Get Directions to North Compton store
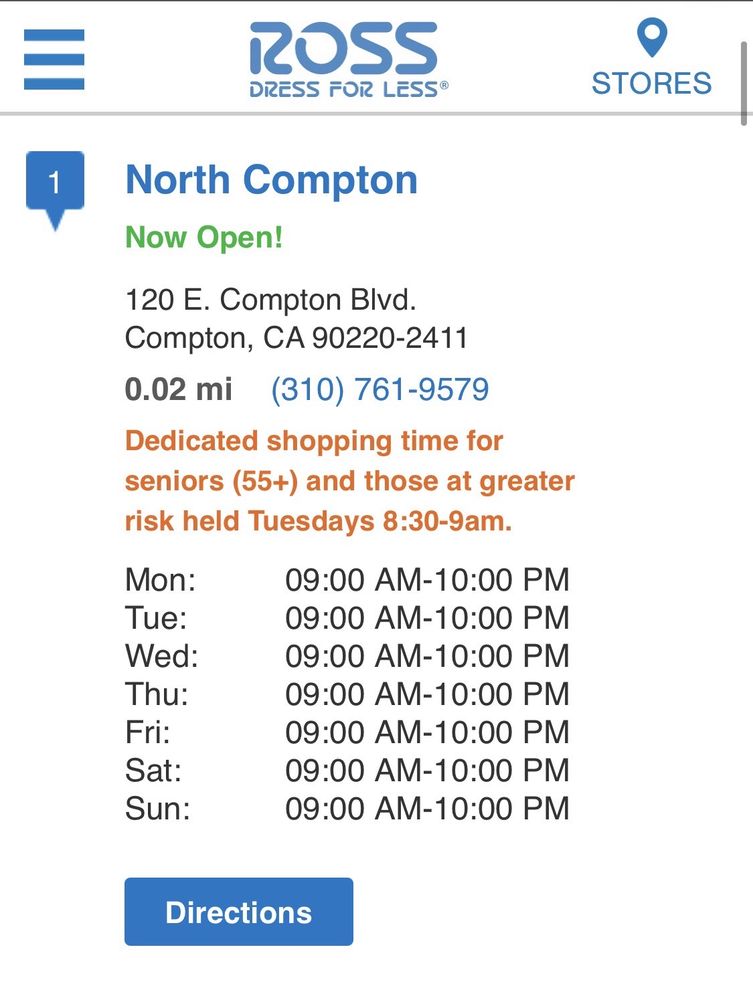 click(238, 912)
